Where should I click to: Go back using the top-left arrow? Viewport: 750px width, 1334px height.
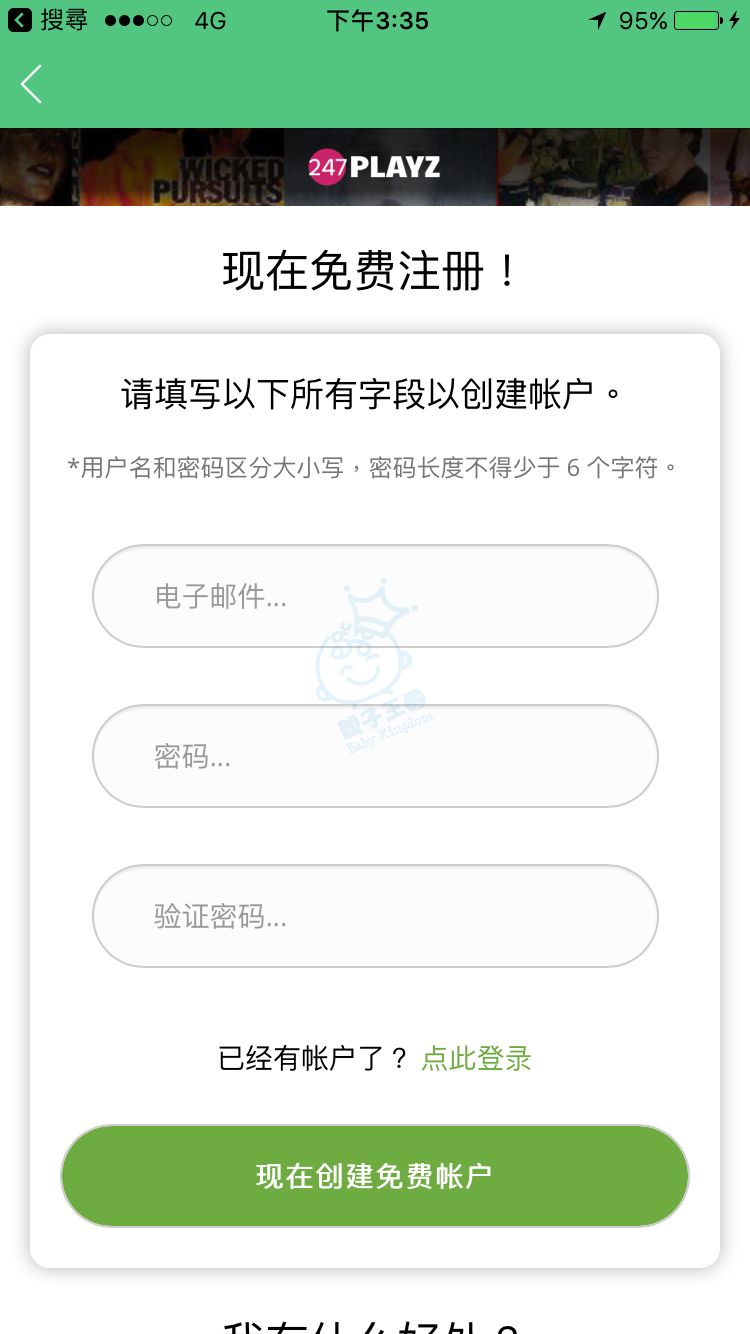(32, 84)
